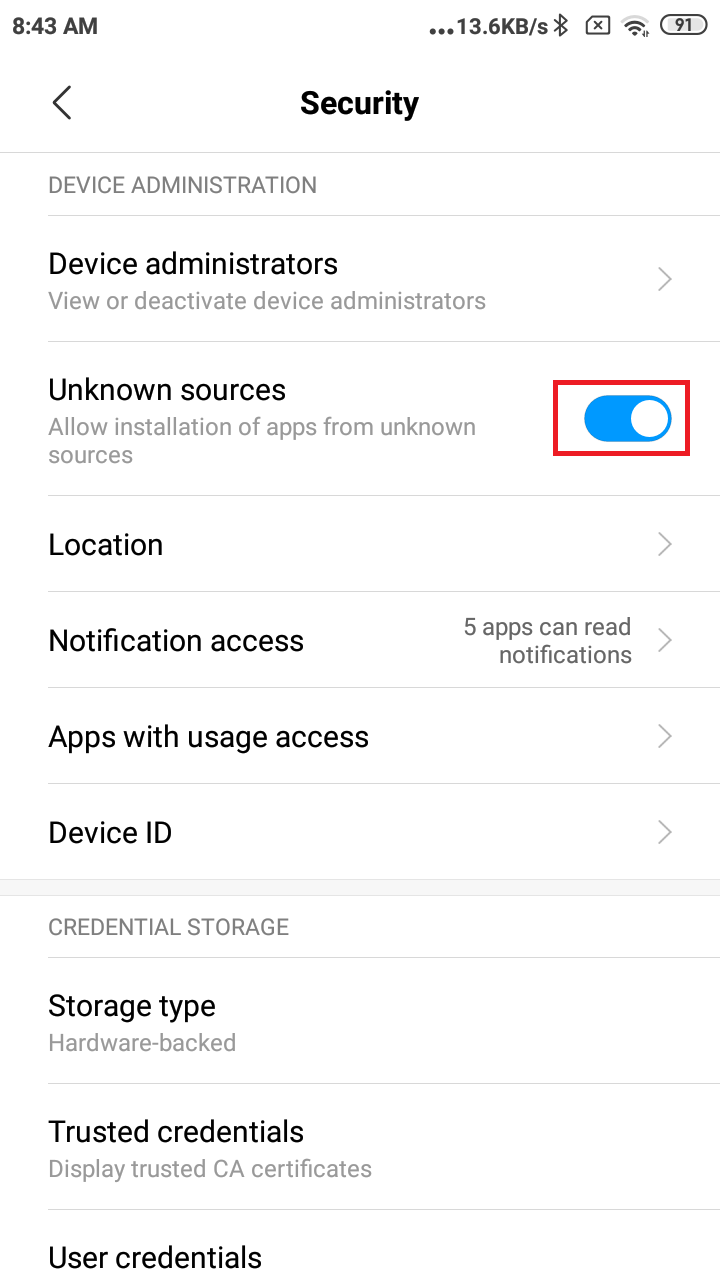Open Trusted credentials
720x1280 pixels.
[360, 1147]
